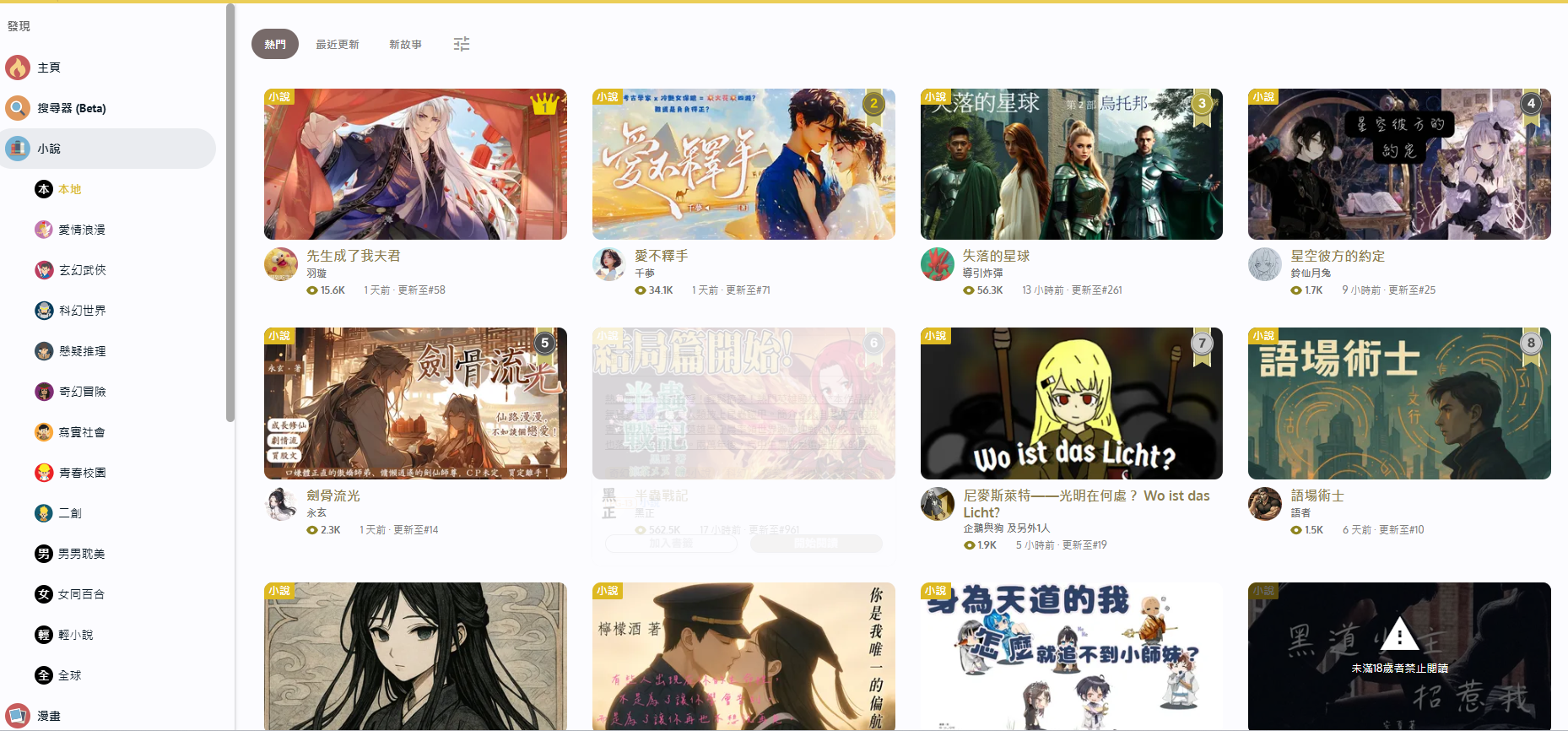
Task: Switch to the 新故事 tab
Action: (405, 44)
